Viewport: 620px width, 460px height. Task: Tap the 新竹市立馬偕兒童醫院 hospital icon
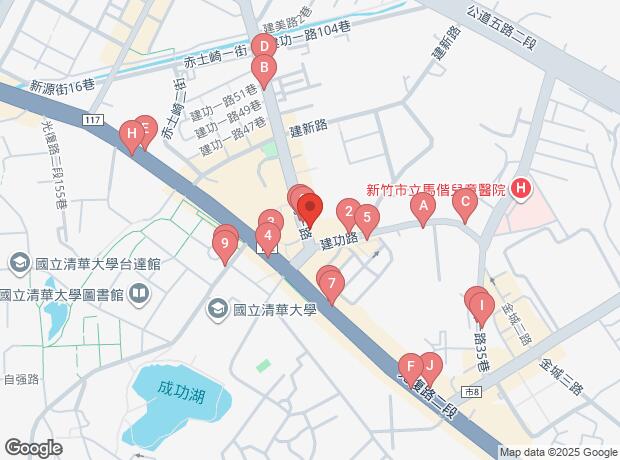coord(521,188)
